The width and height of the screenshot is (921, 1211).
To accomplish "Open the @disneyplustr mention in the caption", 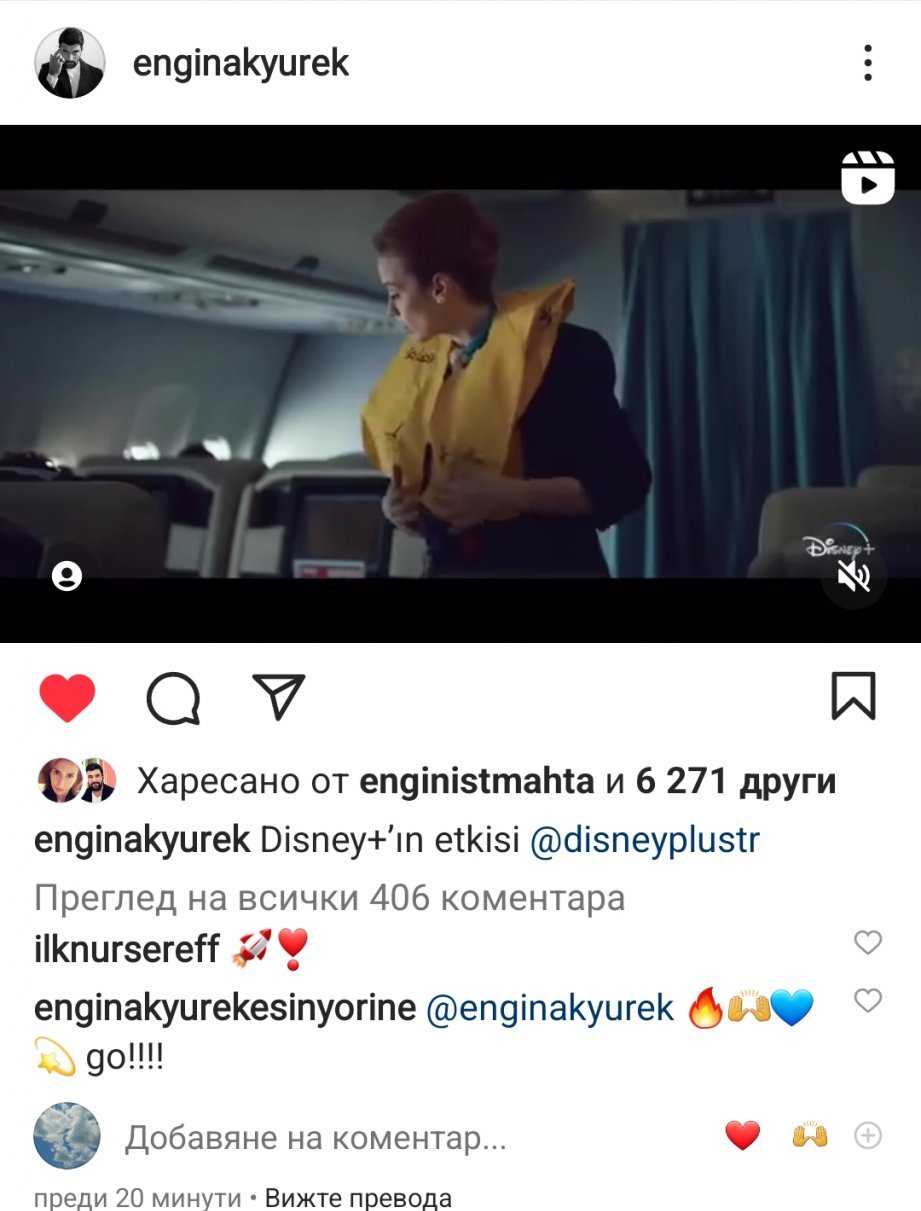I will tap(643, 841).
